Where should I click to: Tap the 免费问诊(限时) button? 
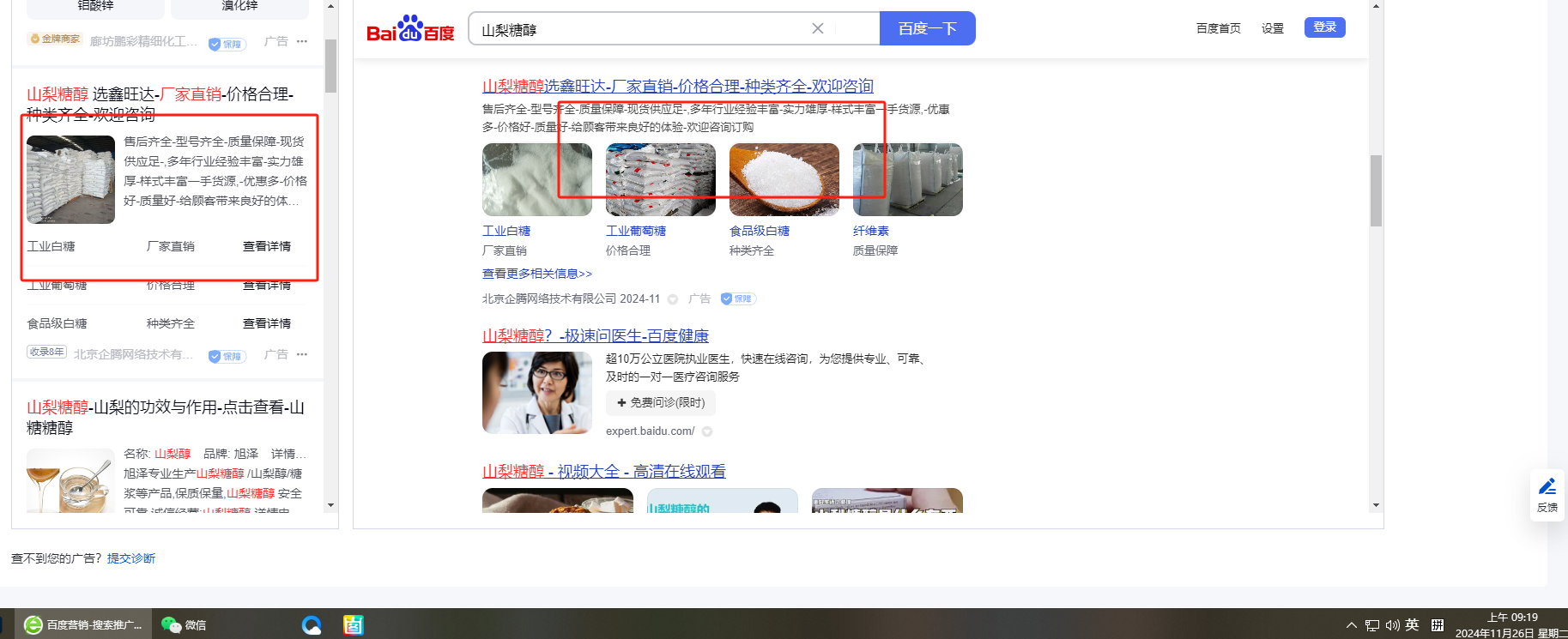pyautogui.click(x=660, y=402)
